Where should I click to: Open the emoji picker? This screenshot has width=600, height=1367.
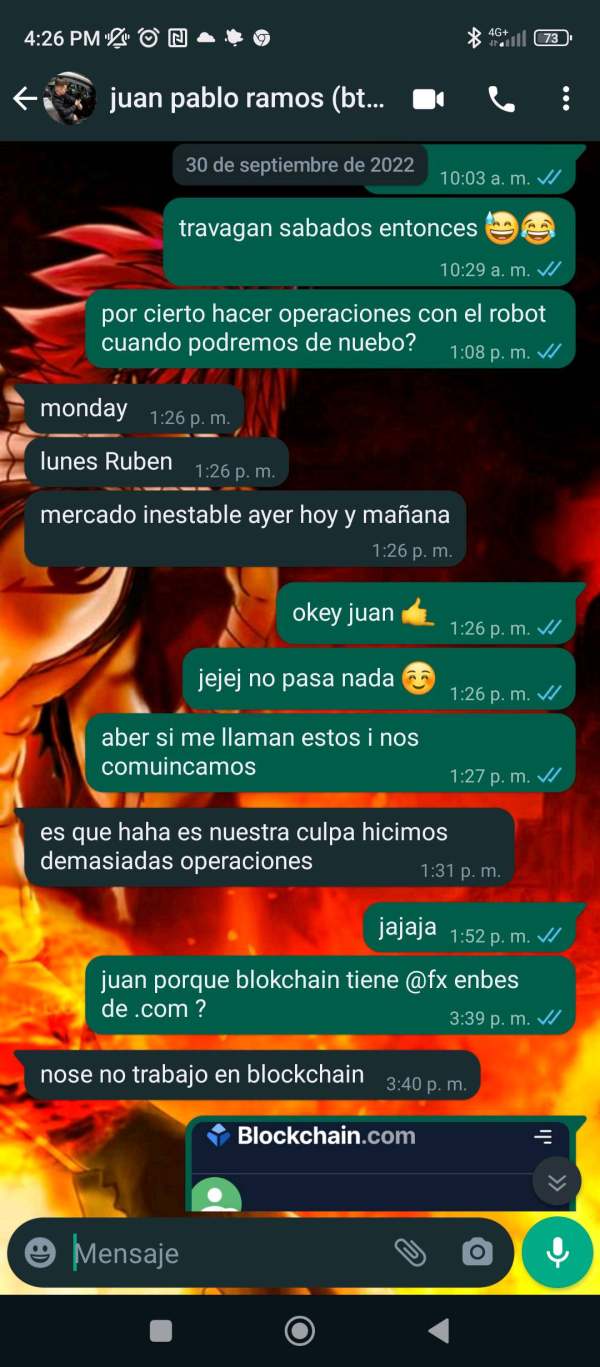[40, 1252]
